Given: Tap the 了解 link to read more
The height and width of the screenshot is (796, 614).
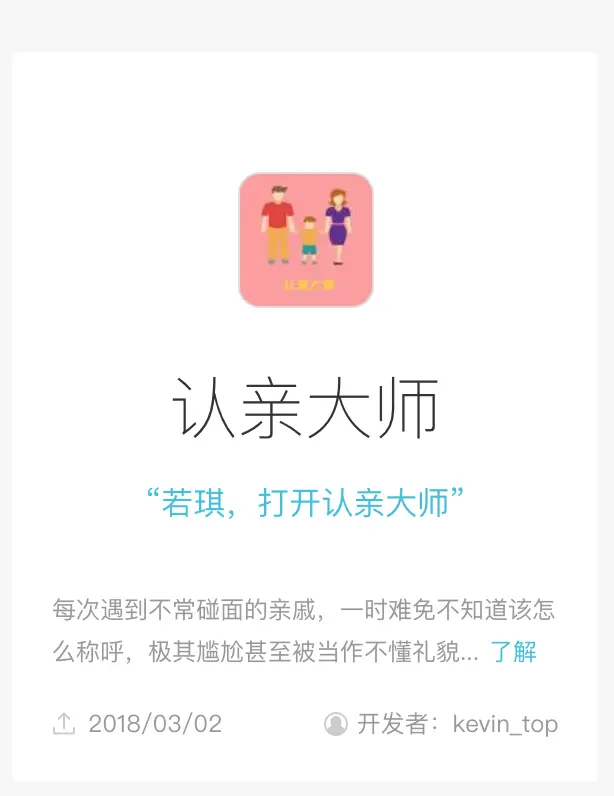Looking at the screenshot, I should (x=513, y=653).
